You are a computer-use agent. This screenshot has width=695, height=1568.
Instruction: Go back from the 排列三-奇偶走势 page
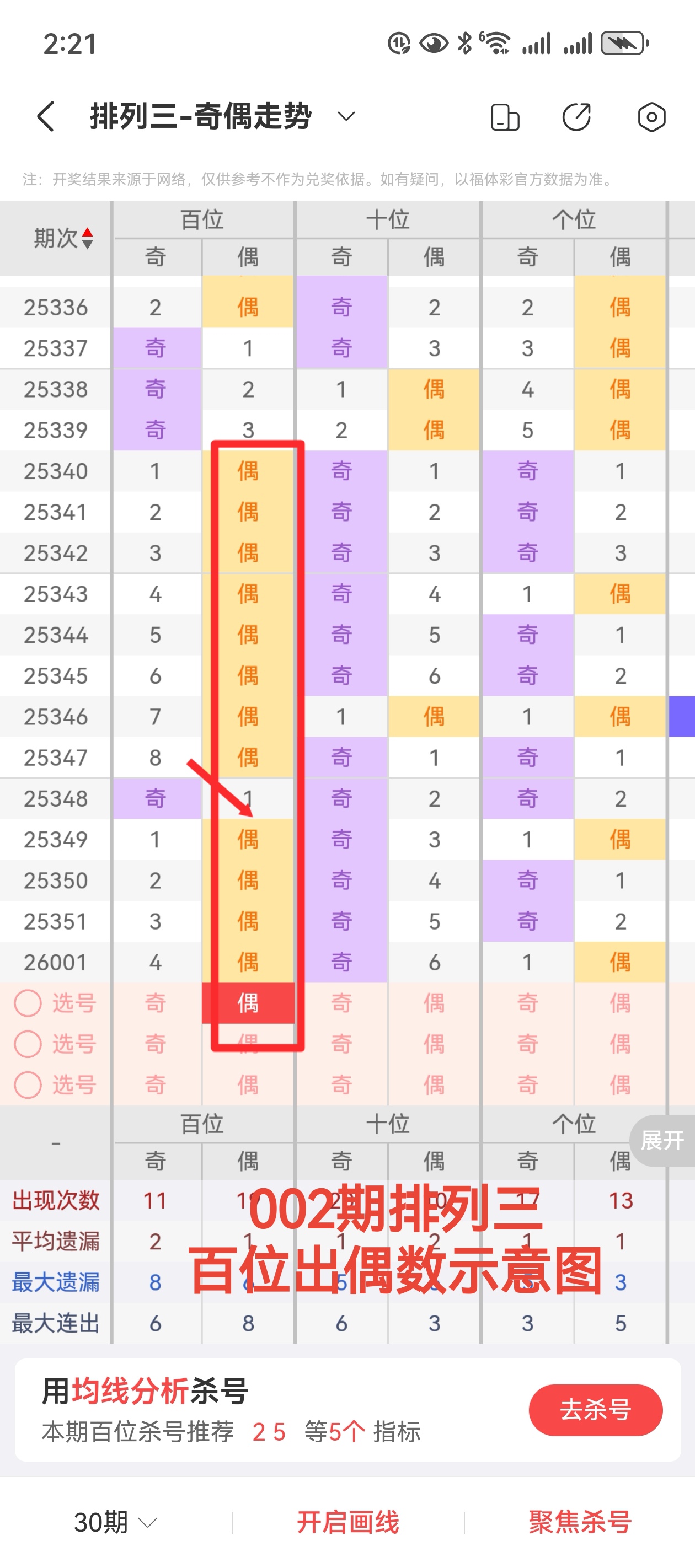[x=46, y=116]
